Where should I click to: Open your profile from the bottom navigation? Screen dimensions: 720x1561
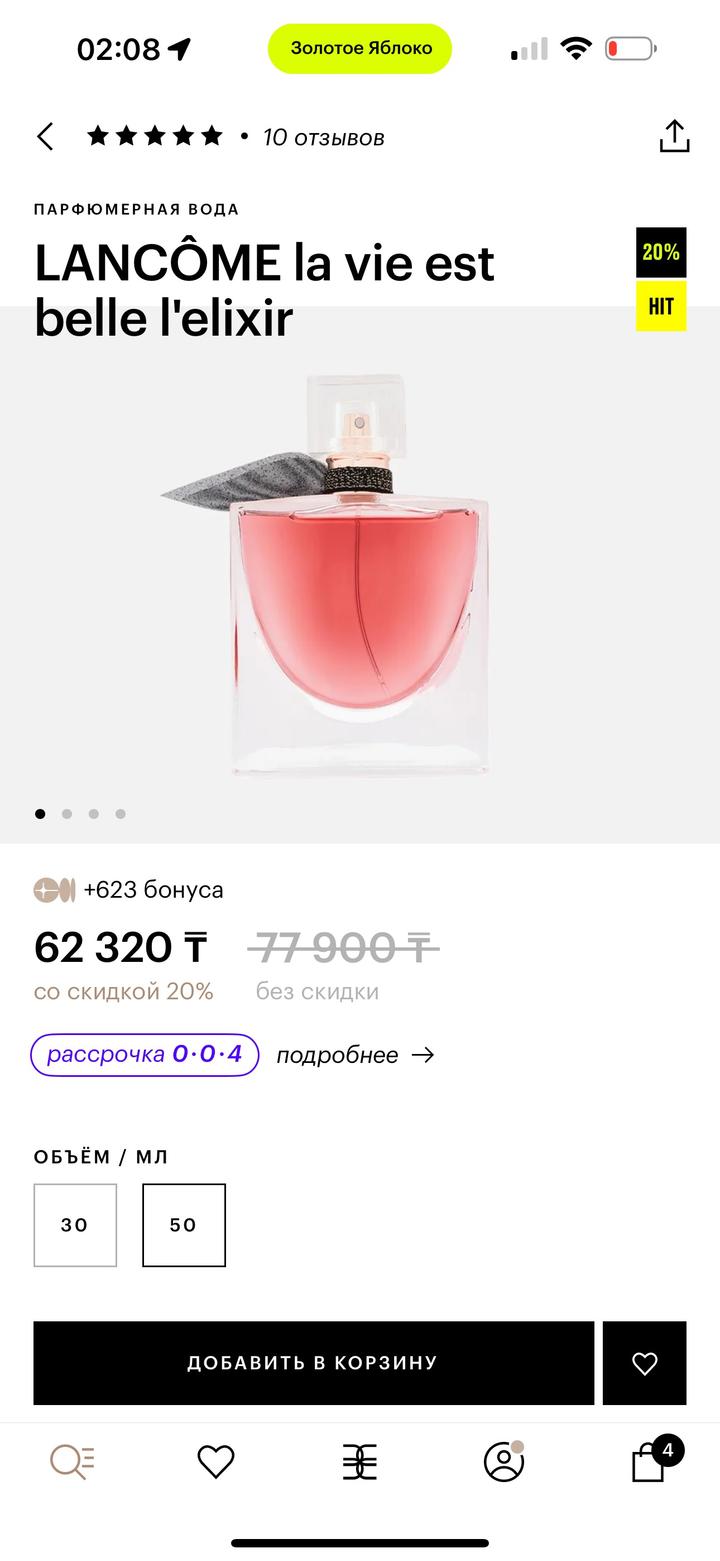(504, 1461)
